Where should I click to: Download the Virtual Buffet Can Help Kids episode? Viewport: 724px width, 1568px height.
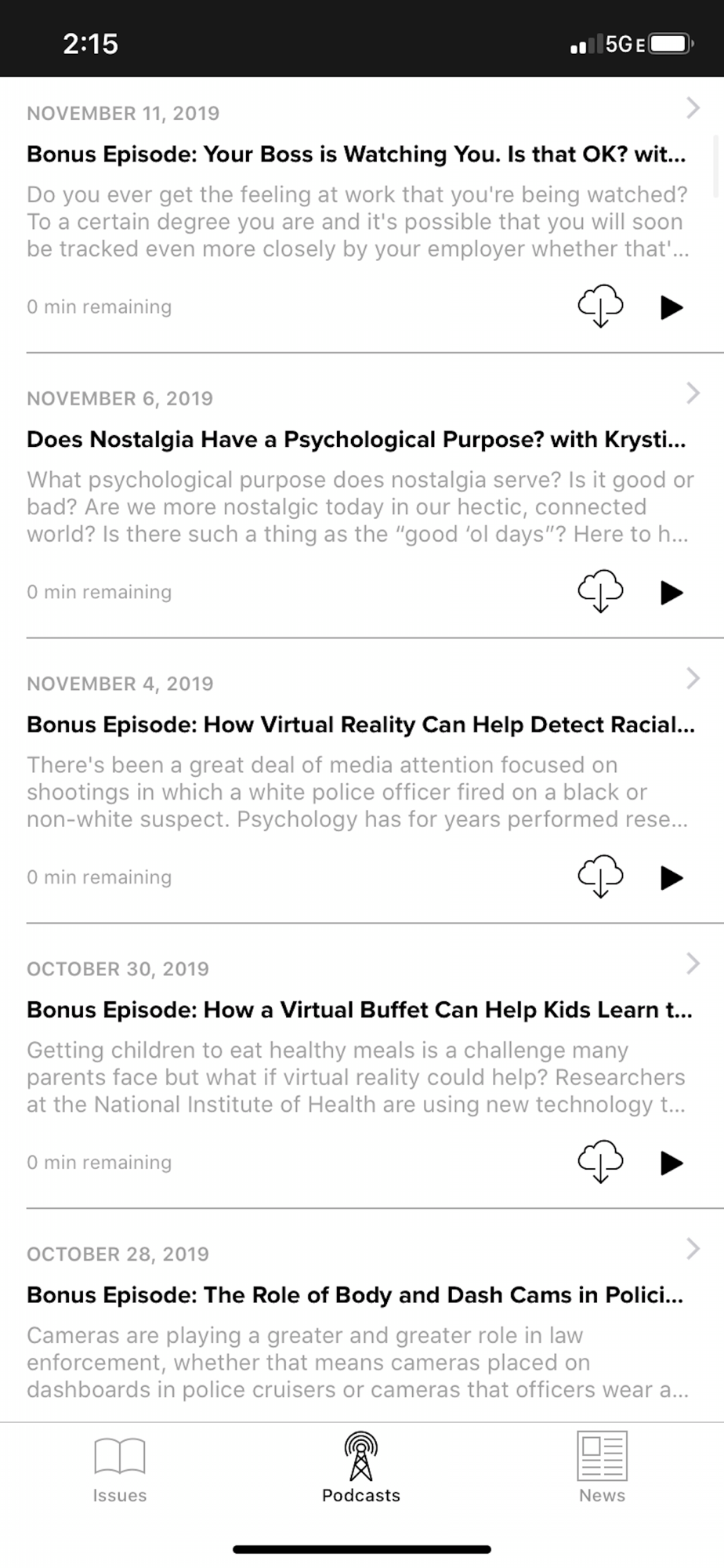pyautogui.click(x=600, y=1162)
